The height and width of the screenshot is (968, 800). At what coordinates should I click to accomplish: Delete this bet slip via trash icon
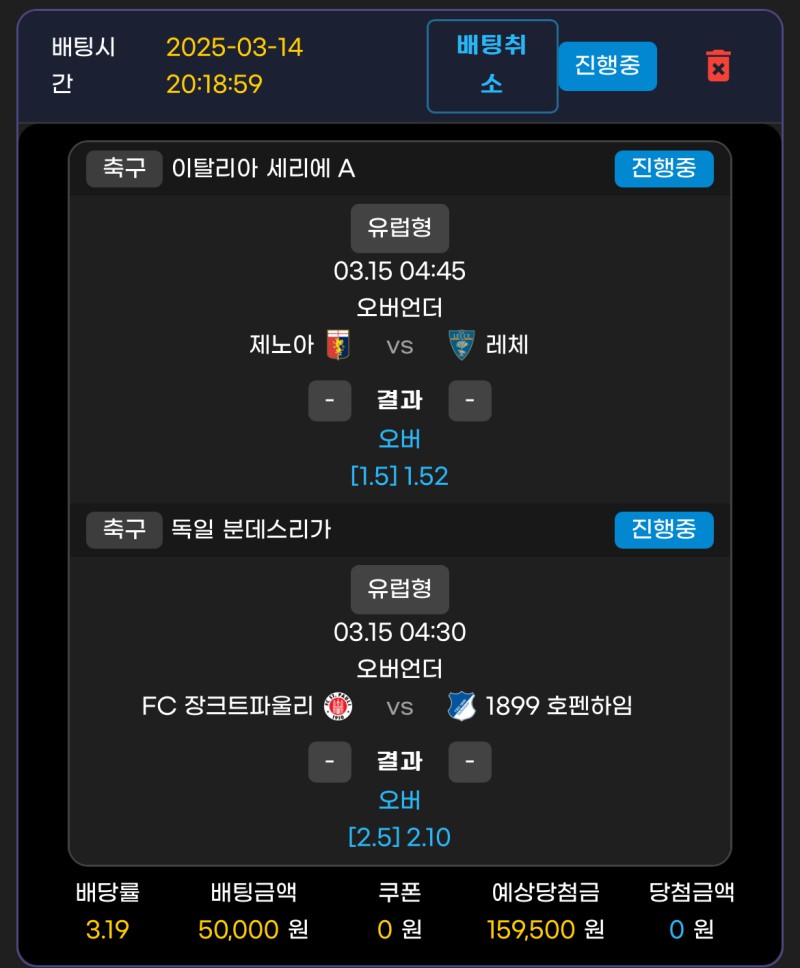pyautogui.click(x=717, y=66)
